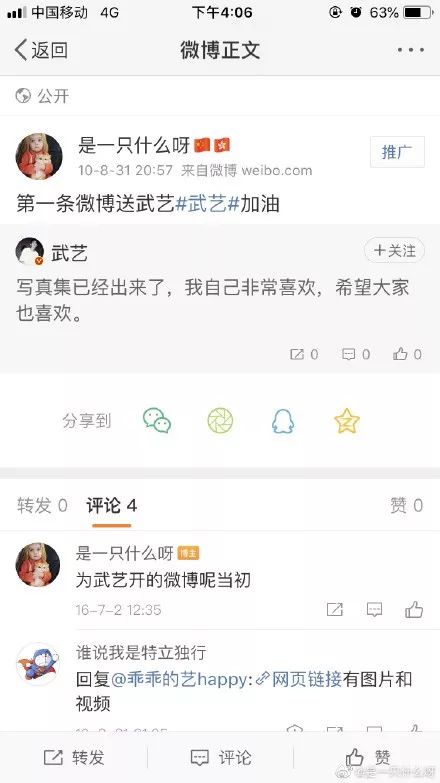
Task: Like the comment 为武艺开的微博呢当初
Action: [414, 610]
